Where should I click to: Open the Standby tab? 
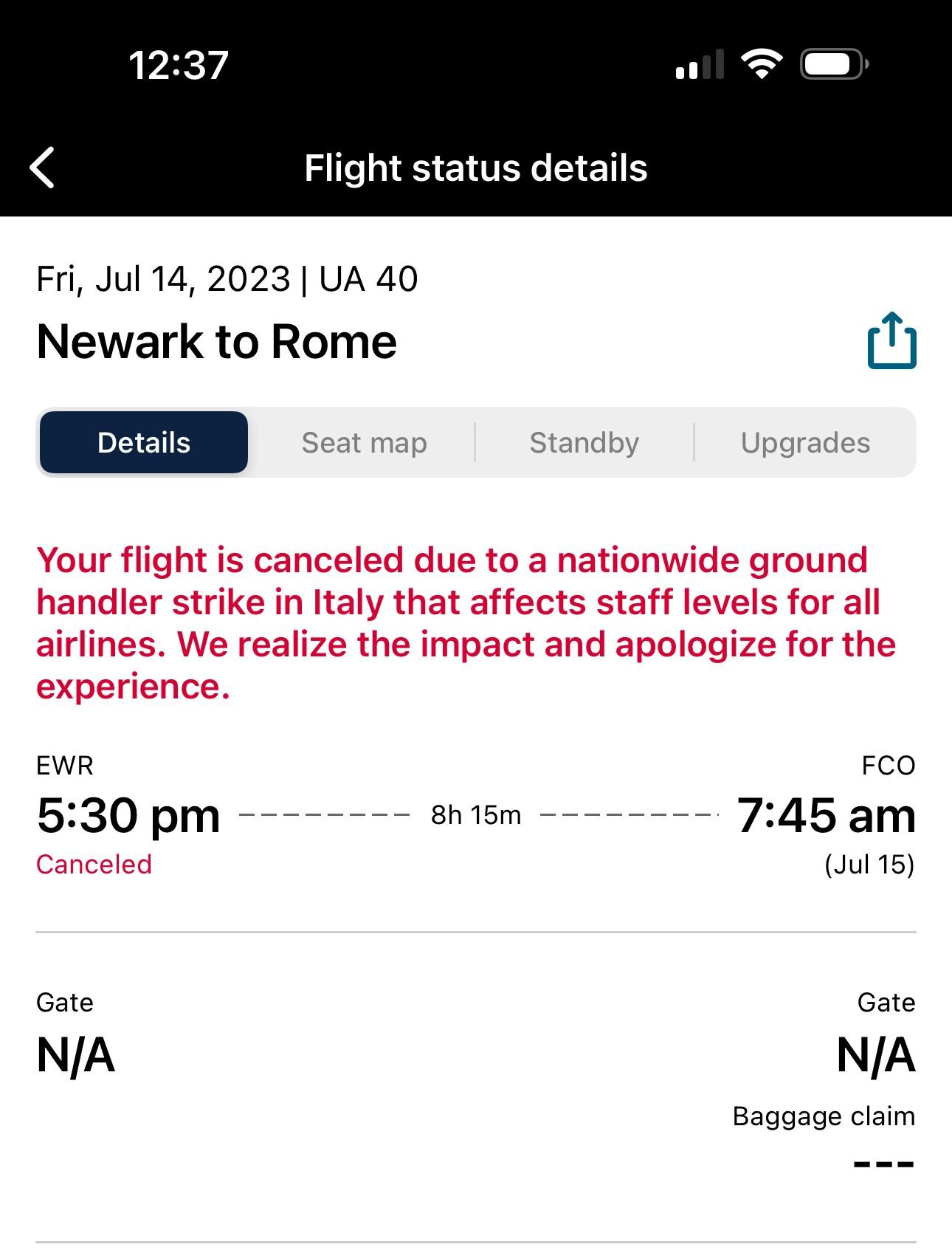(584, 443)
